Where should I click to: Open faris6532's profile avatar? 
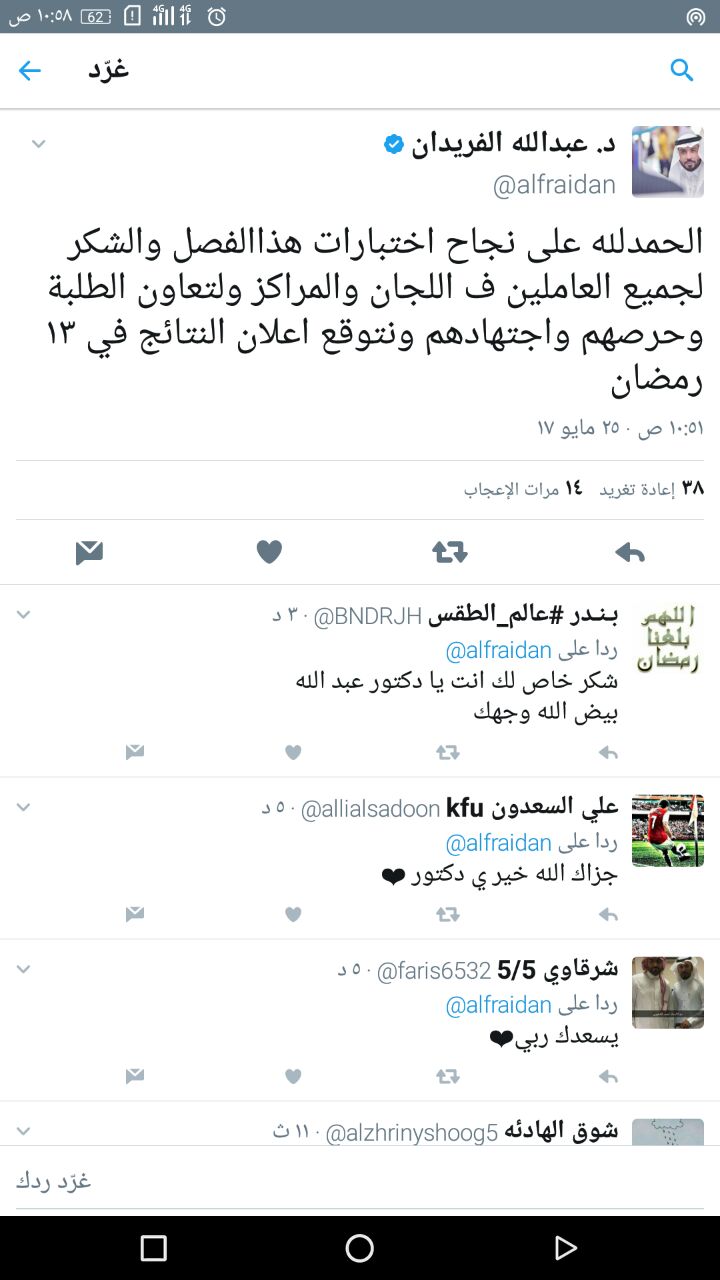(x=668, y=993)
